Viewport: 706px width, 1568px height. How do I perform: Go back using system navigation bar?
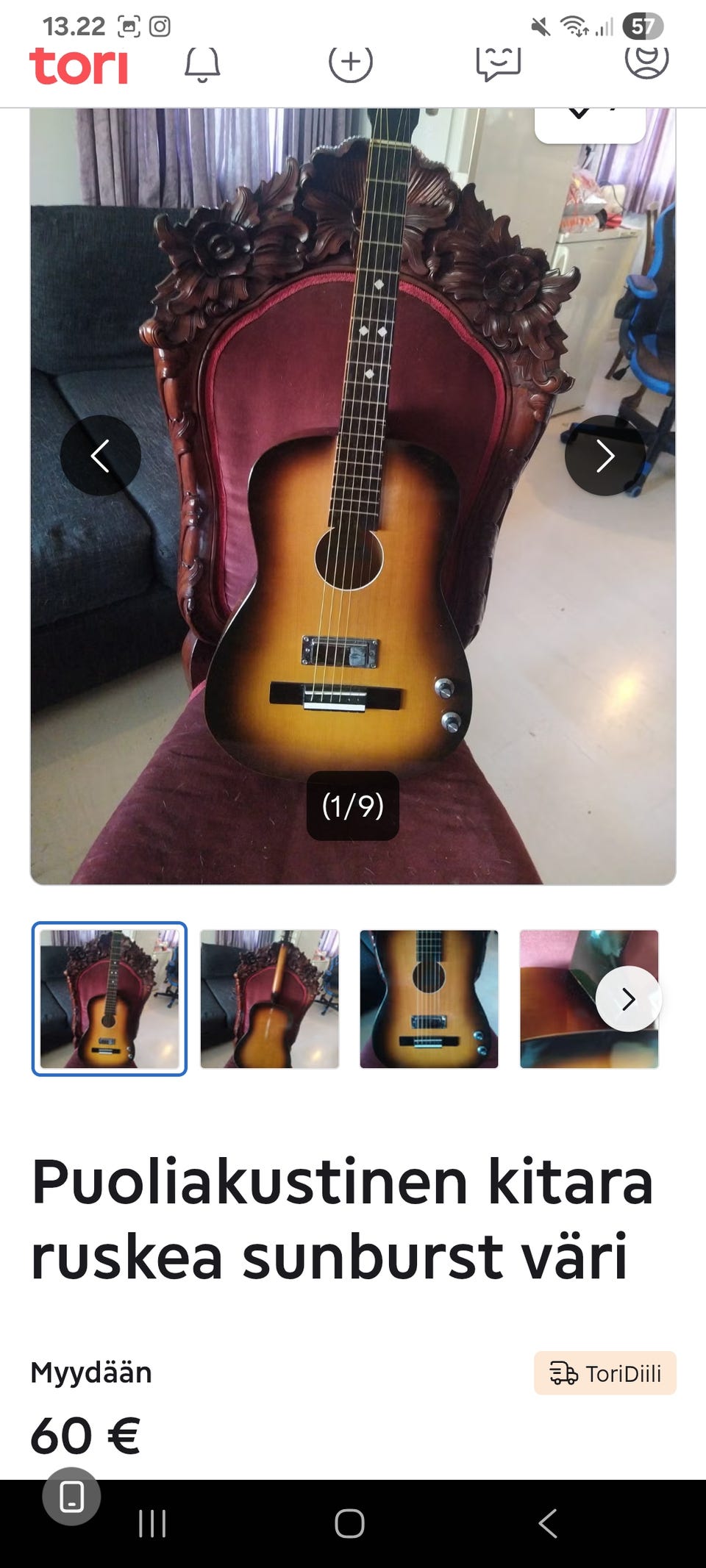point(548,1523)
